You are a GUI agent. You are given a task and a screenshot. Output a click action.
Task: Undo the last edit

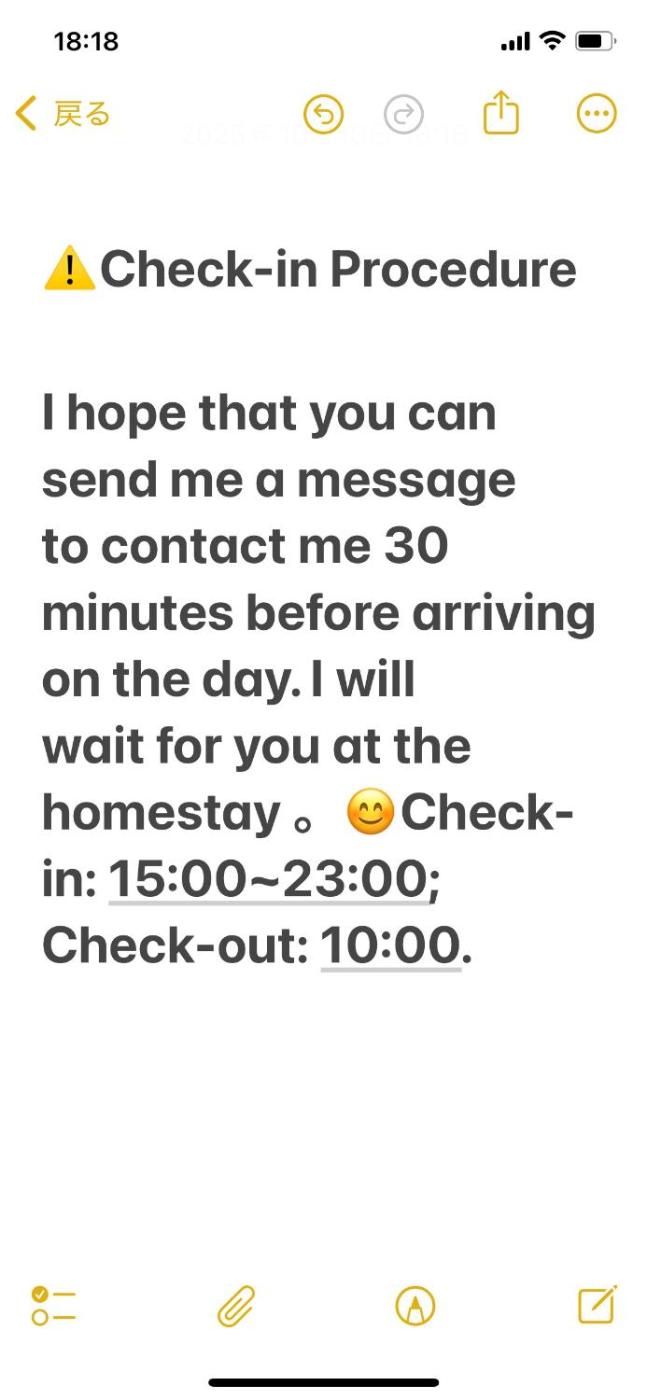323,115
